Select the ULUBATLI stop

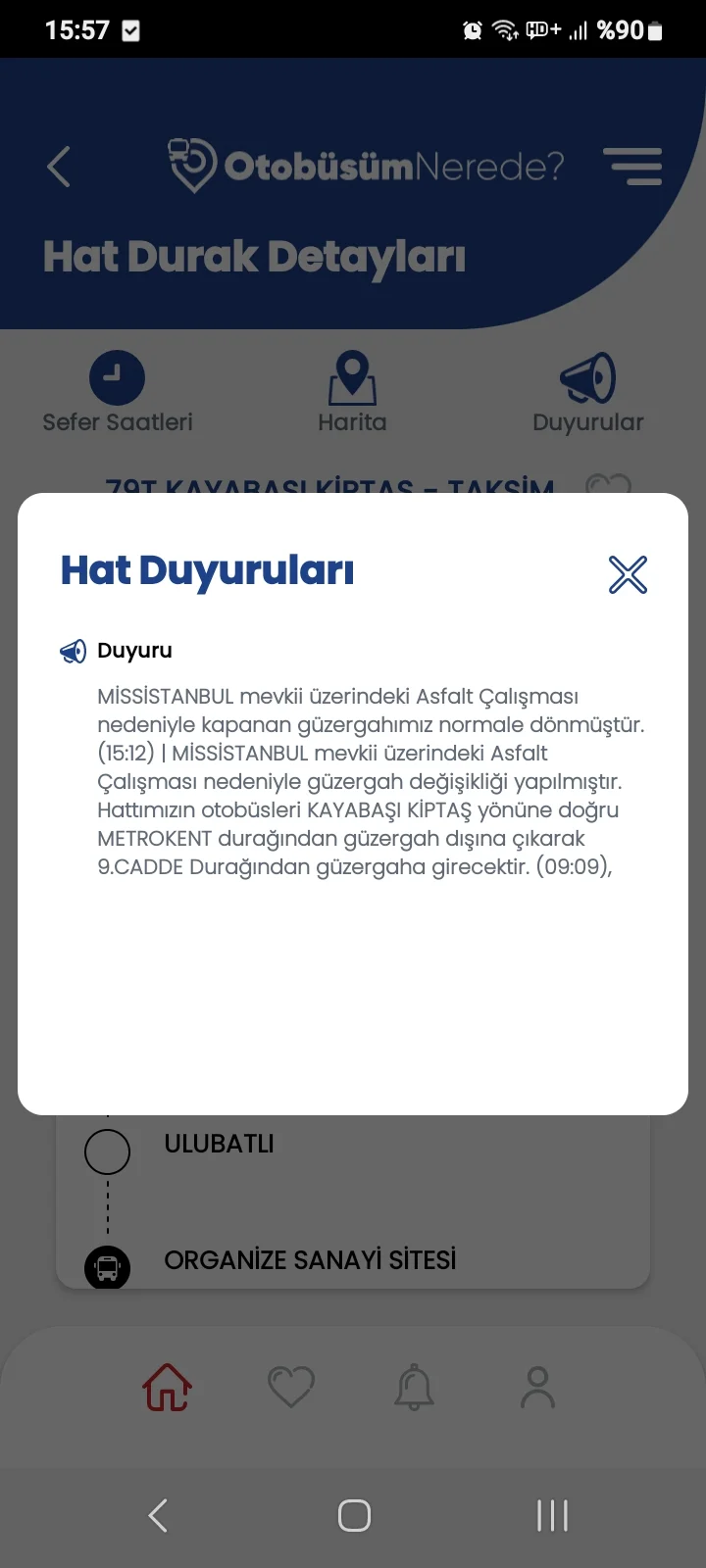[219, 1144]
